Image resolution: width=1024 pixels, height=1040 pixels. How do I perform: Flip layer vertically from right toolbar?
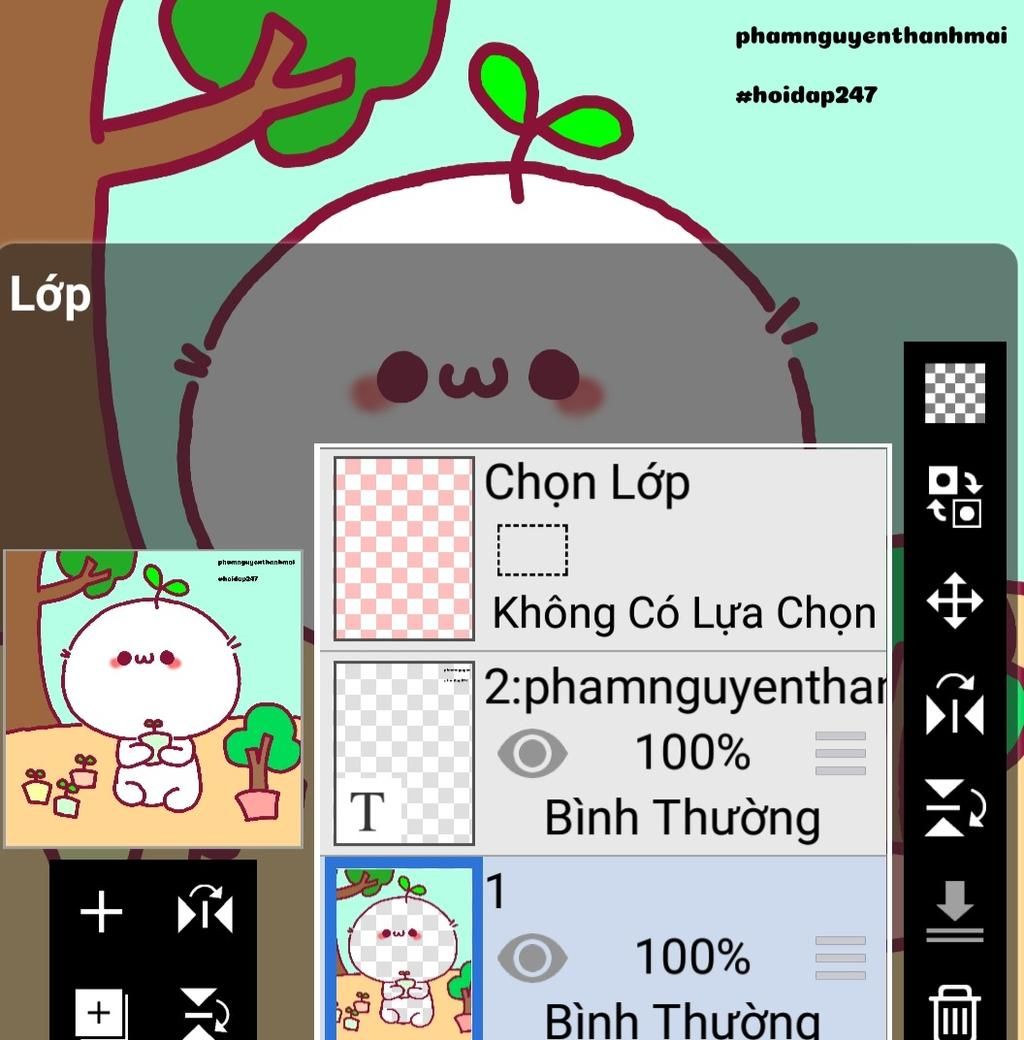(x=954, y=808)
